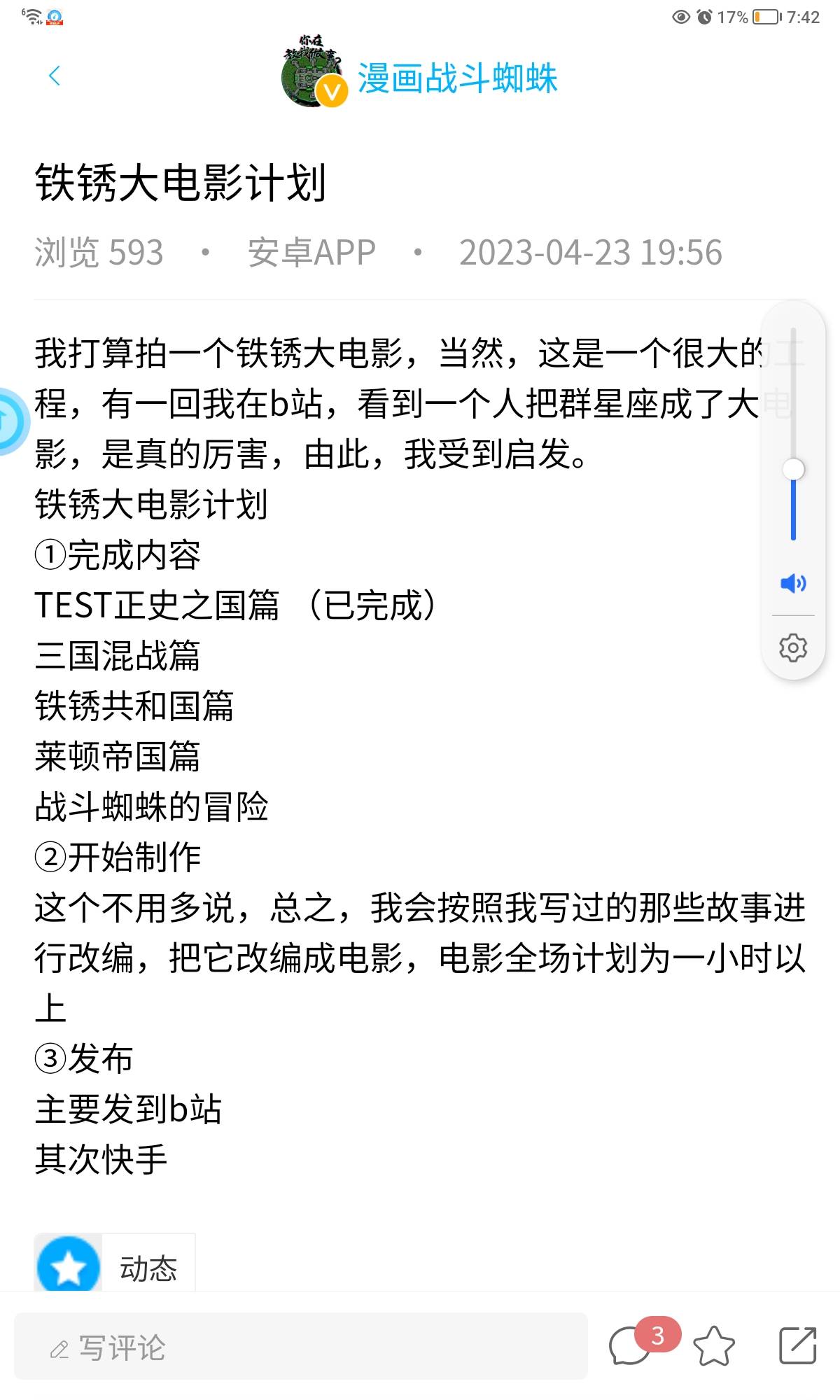Viewport: 840px width, 1400px height.
Task: View the 3 comments
Action: [x=630, y=1345]
